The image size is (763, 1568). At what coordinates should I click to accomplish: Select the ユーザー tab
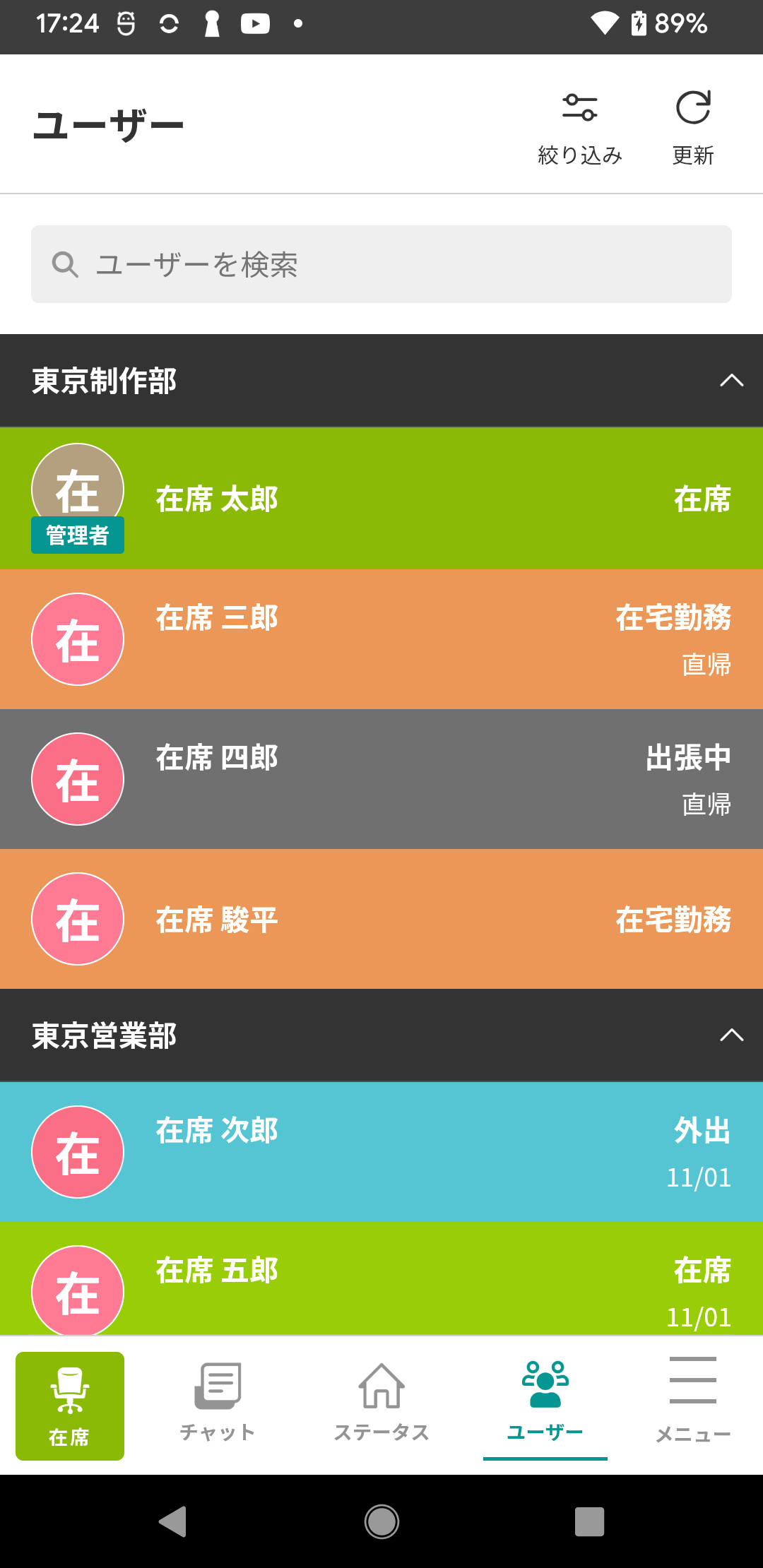click(545, 1403)
